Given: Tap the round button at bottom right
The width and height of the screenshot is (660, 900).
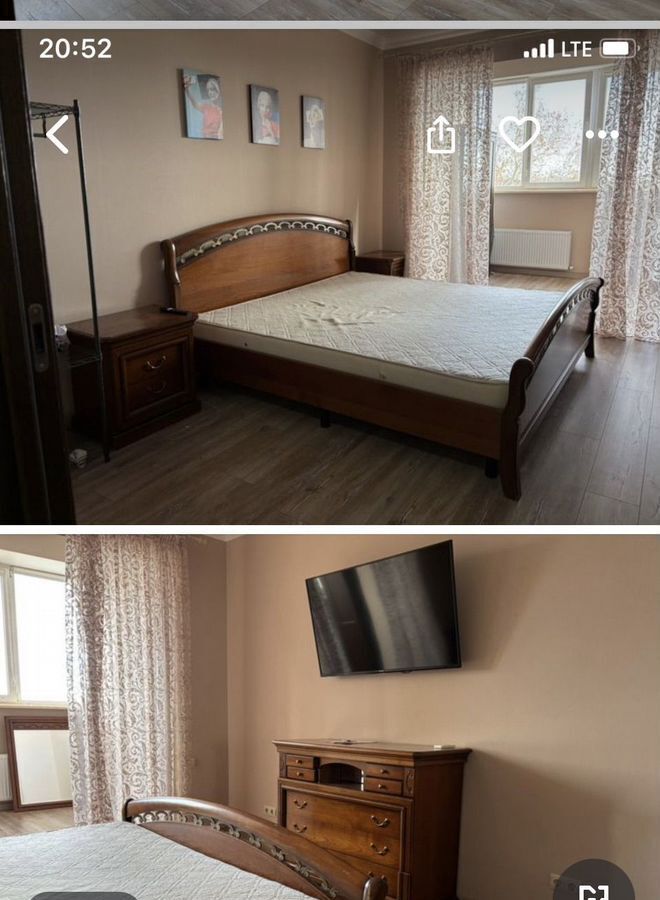Looking at the screenshot, I should point(594,886).
